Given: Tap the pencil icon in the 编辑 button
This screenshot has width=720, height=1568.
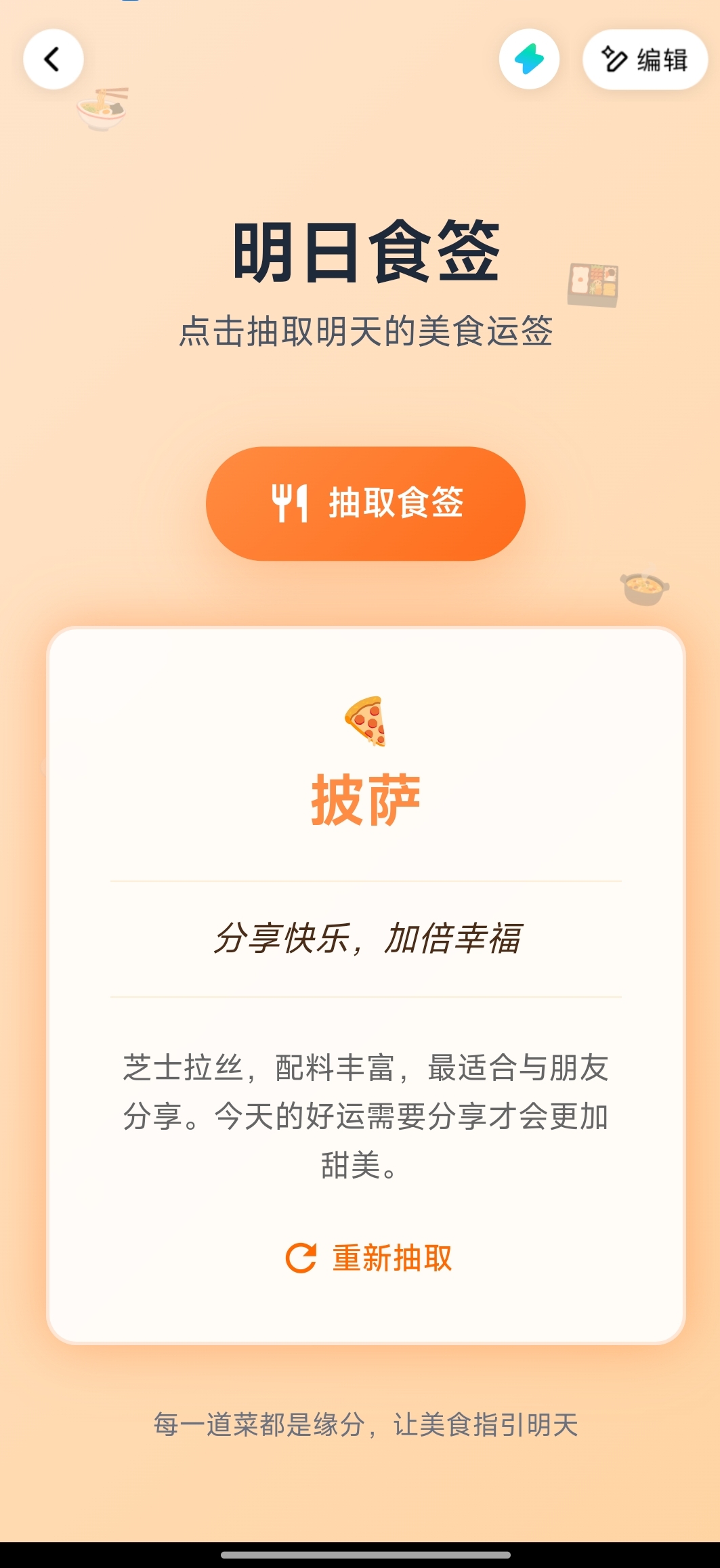Looking at the screenshot, I should (616, 60).
